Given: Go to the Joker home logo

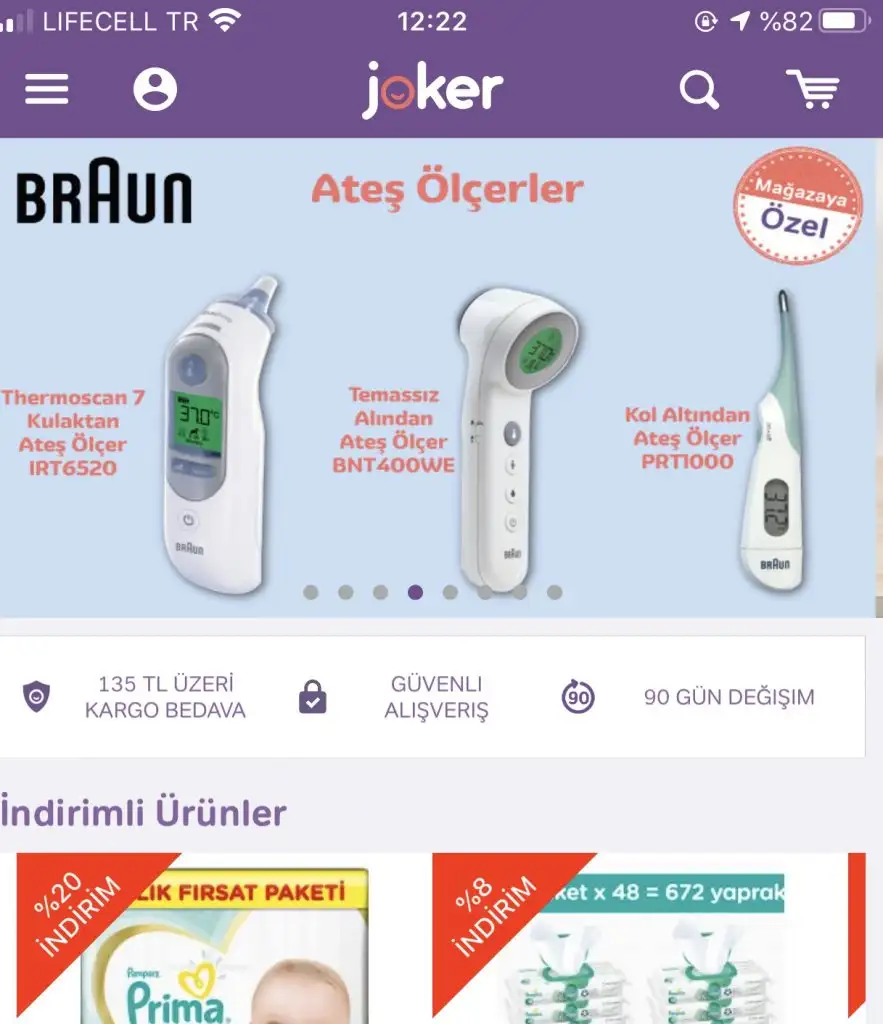Looking at the screenshot, I should tap(433, 90).
